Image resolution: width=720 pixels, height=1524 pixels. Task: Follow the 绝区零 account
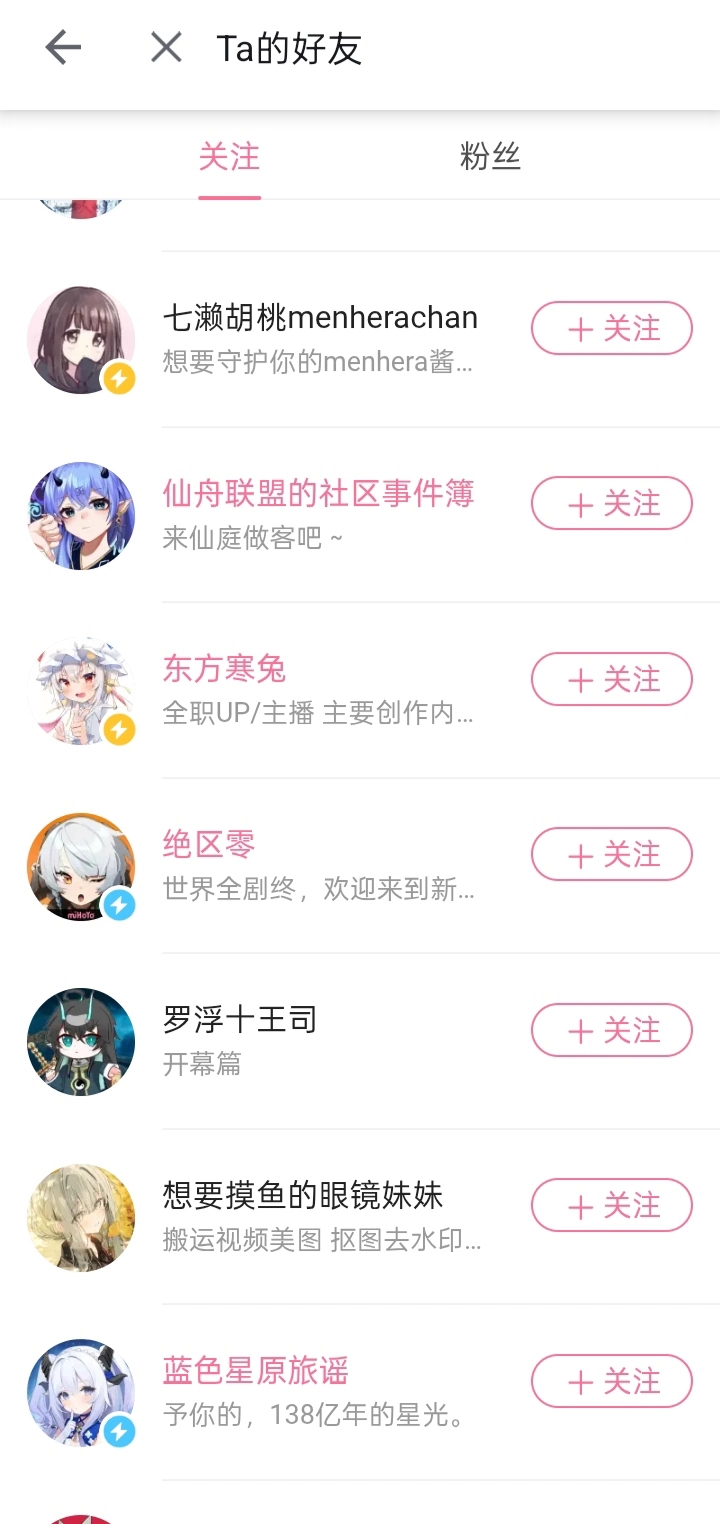point(611,854)
